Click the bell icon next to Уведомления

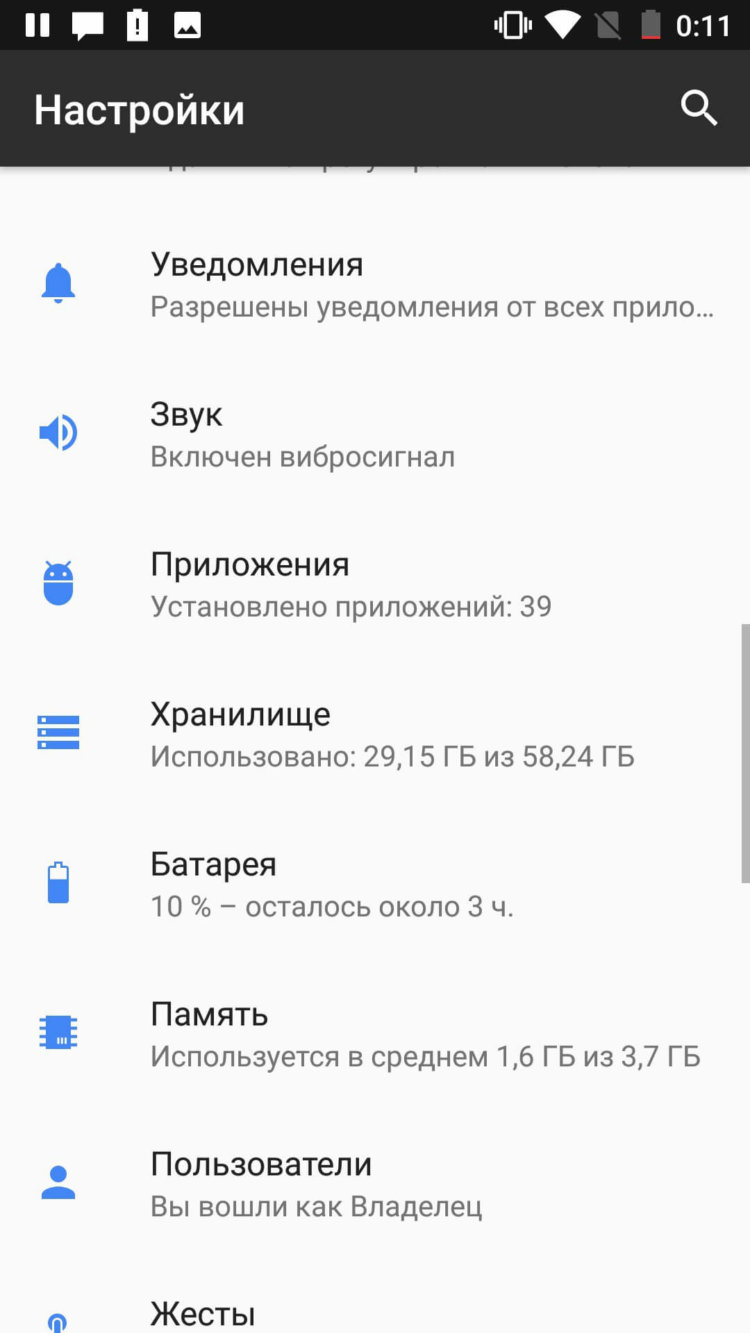point(58,281)
